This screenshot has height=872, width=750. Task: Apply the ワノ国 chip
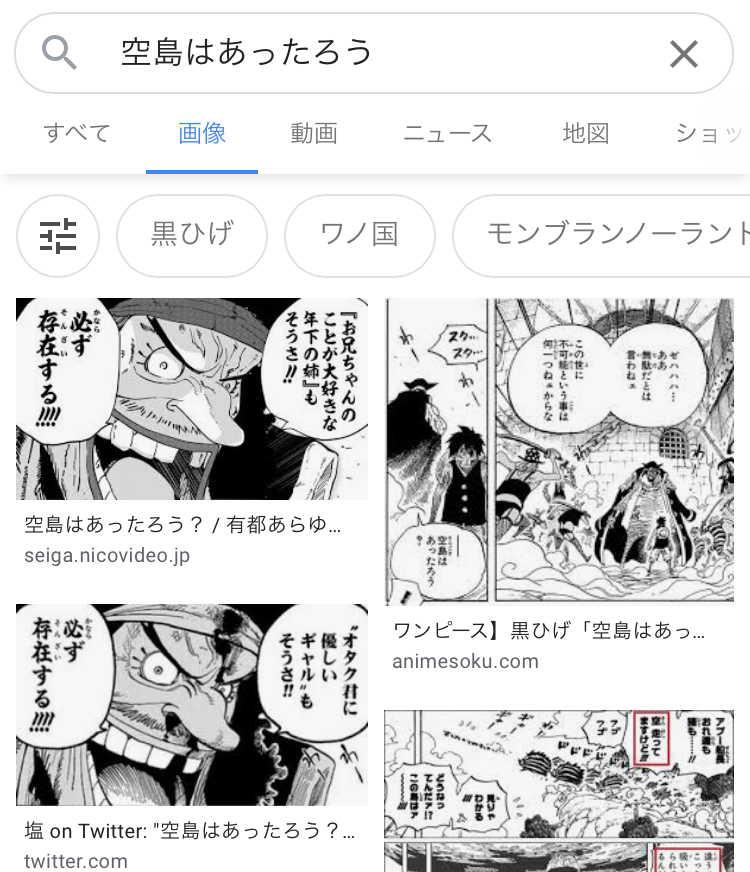click(x=359, y=236)
